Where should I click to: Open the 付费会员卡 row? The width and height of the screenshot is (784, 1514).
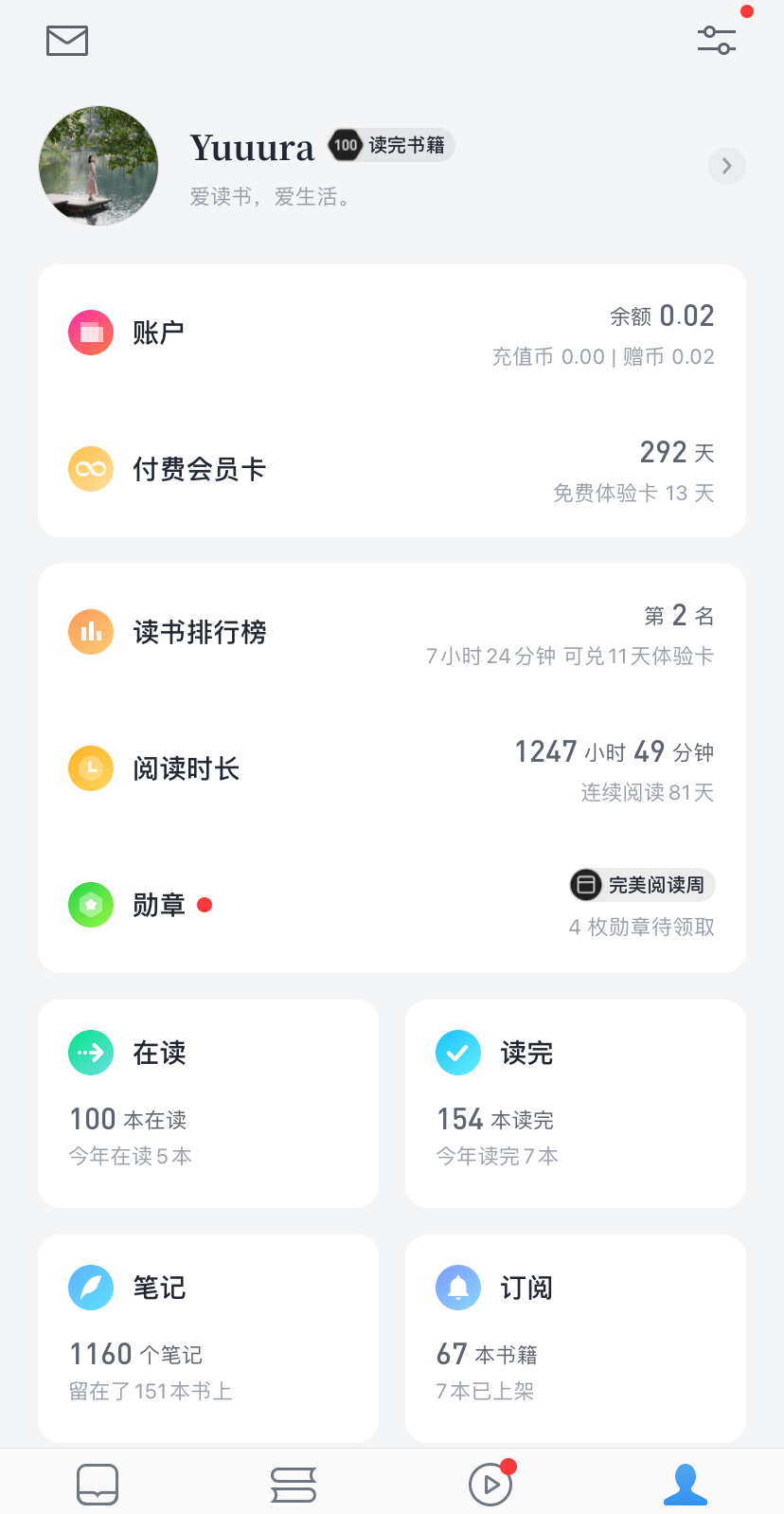tap(392, 470)
